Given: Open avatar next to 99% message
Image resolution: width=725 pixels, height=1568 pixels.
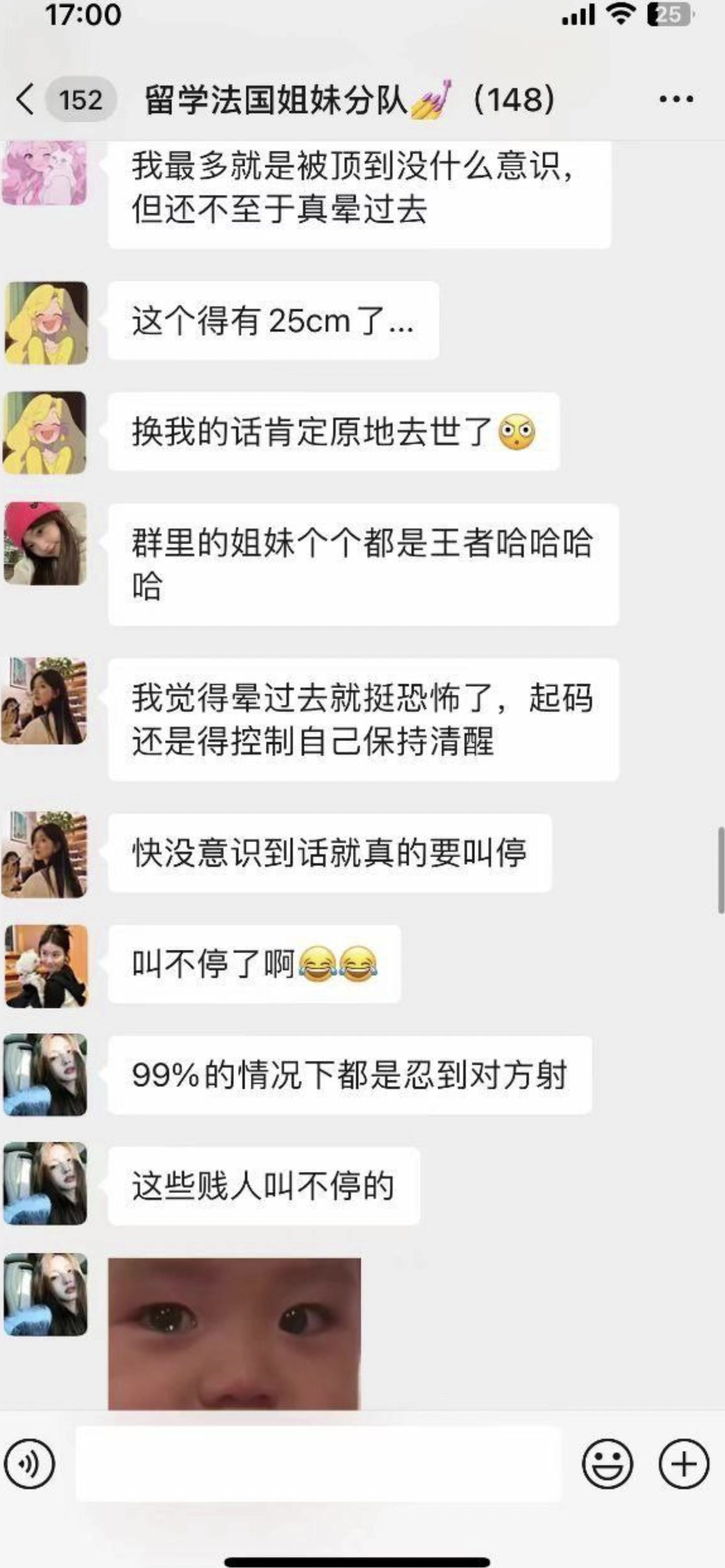Looking at the screenshot, I should (46, 1075).
